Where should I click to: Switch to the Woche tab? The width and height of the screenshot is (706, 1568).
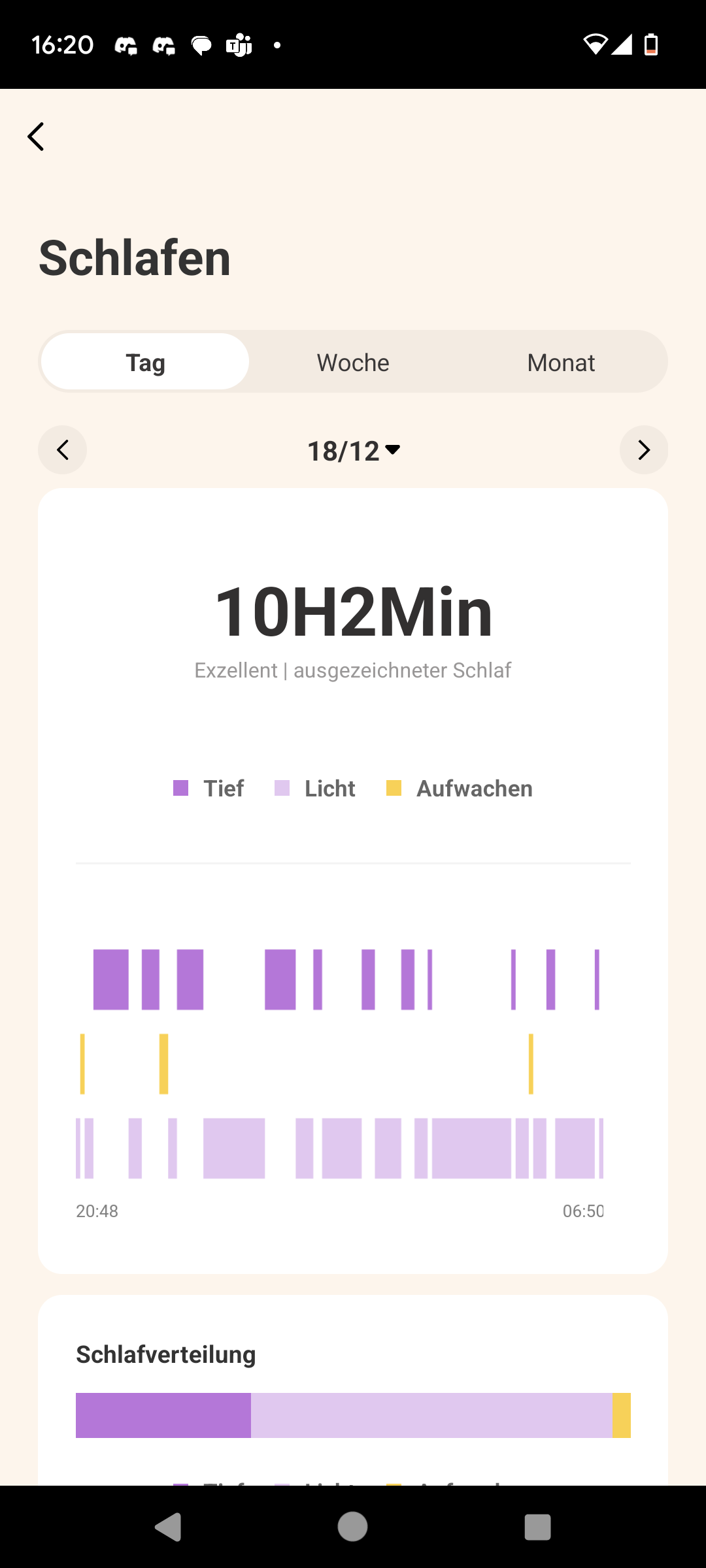point(353,362)
